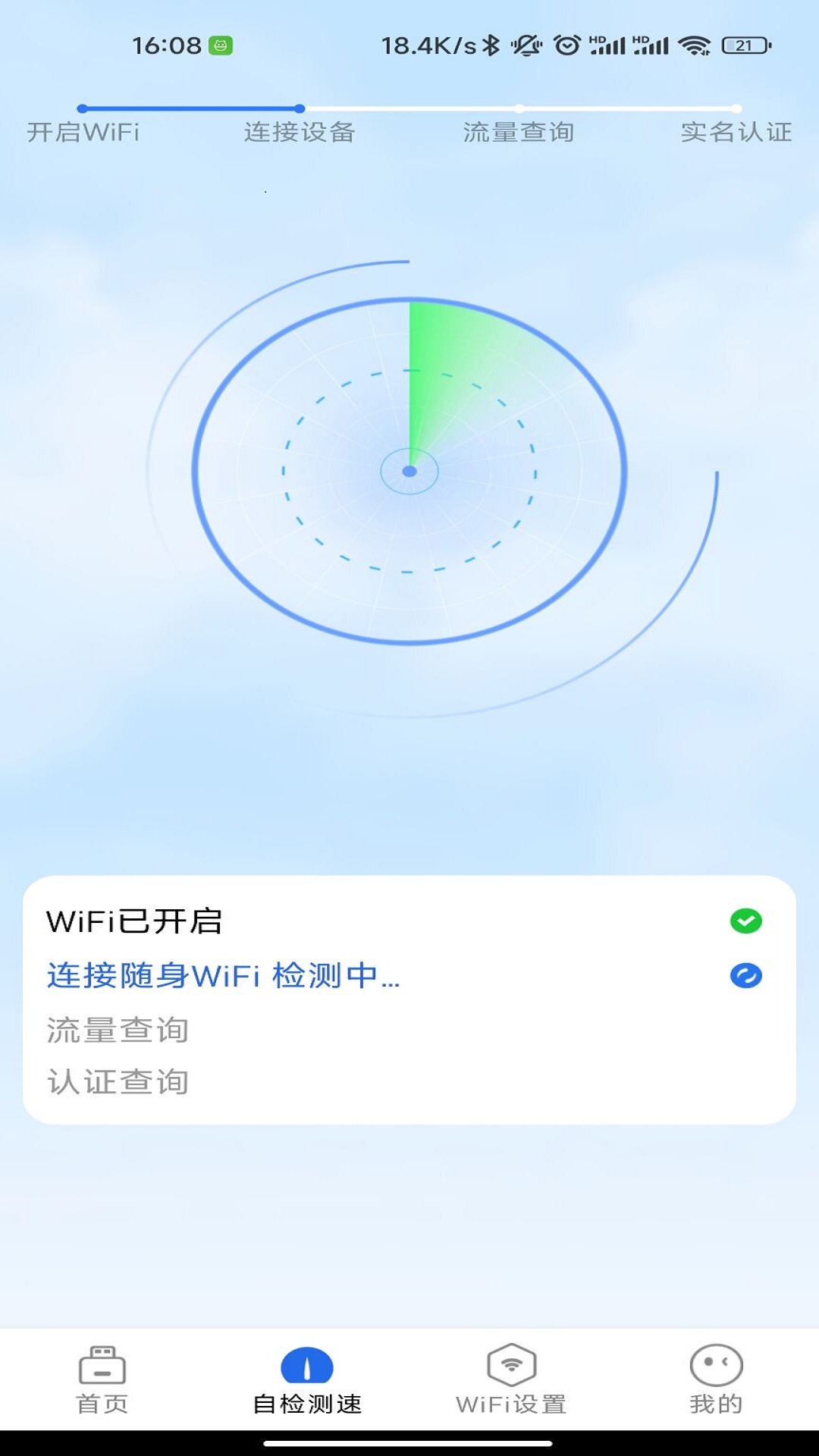Tap the alarm clock icon in status bar
This screenshot has width=819, height=1456.
[x=566, y=45]
